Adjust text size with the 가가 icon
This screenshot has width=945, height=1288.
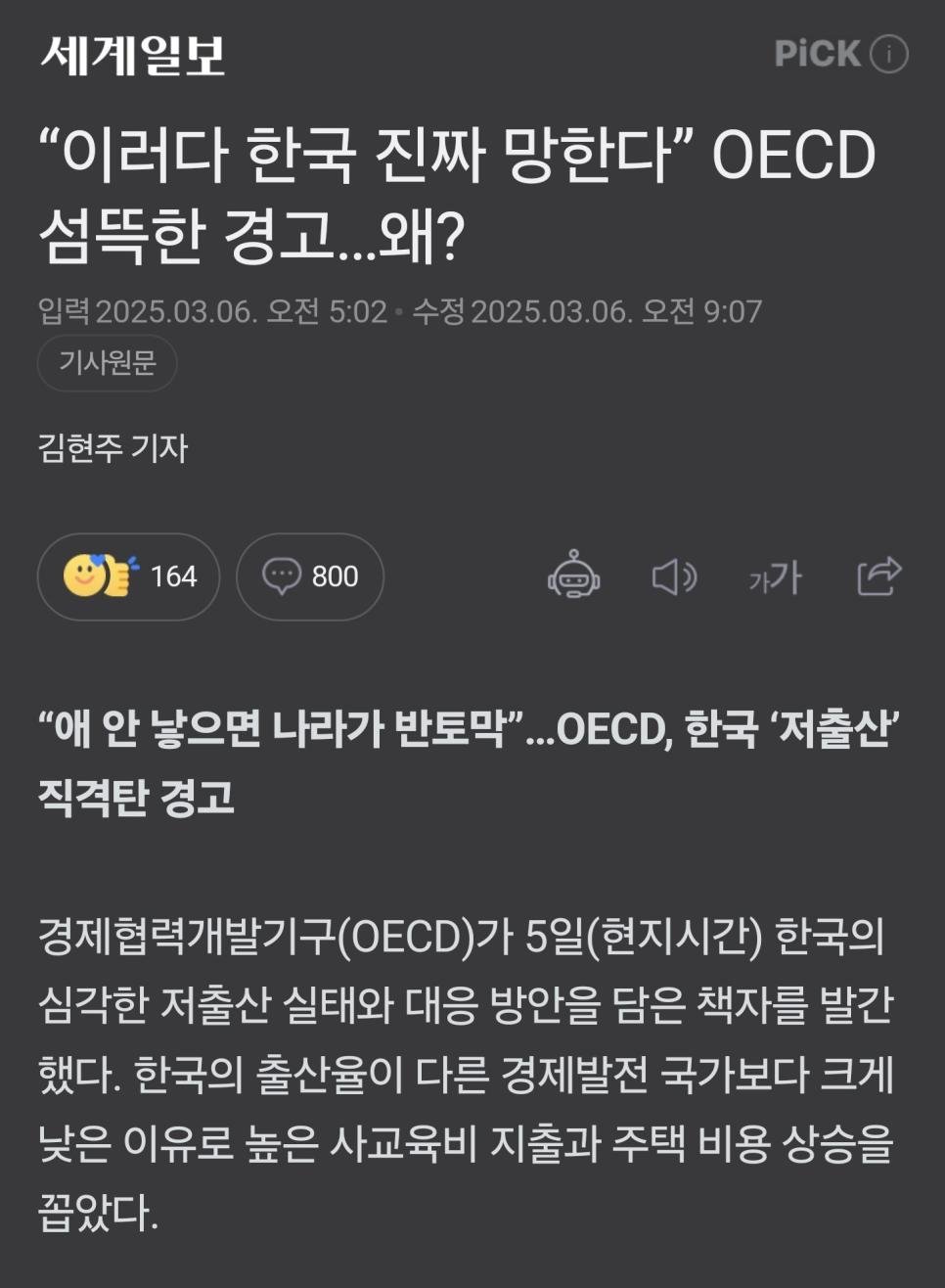click(775, 577)
